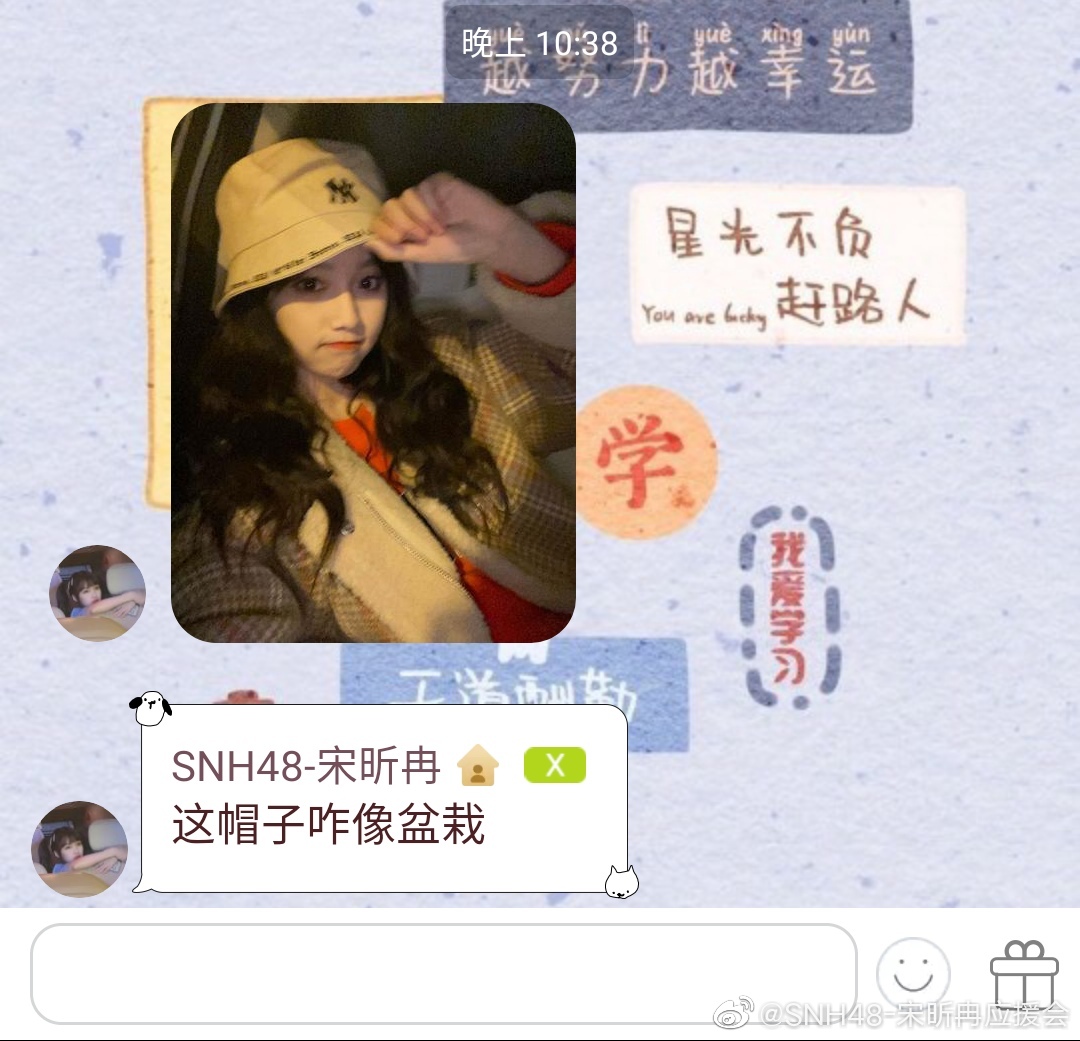1080x1041 pixels.
Task: Open the gift box icon
Action: 1023,973
